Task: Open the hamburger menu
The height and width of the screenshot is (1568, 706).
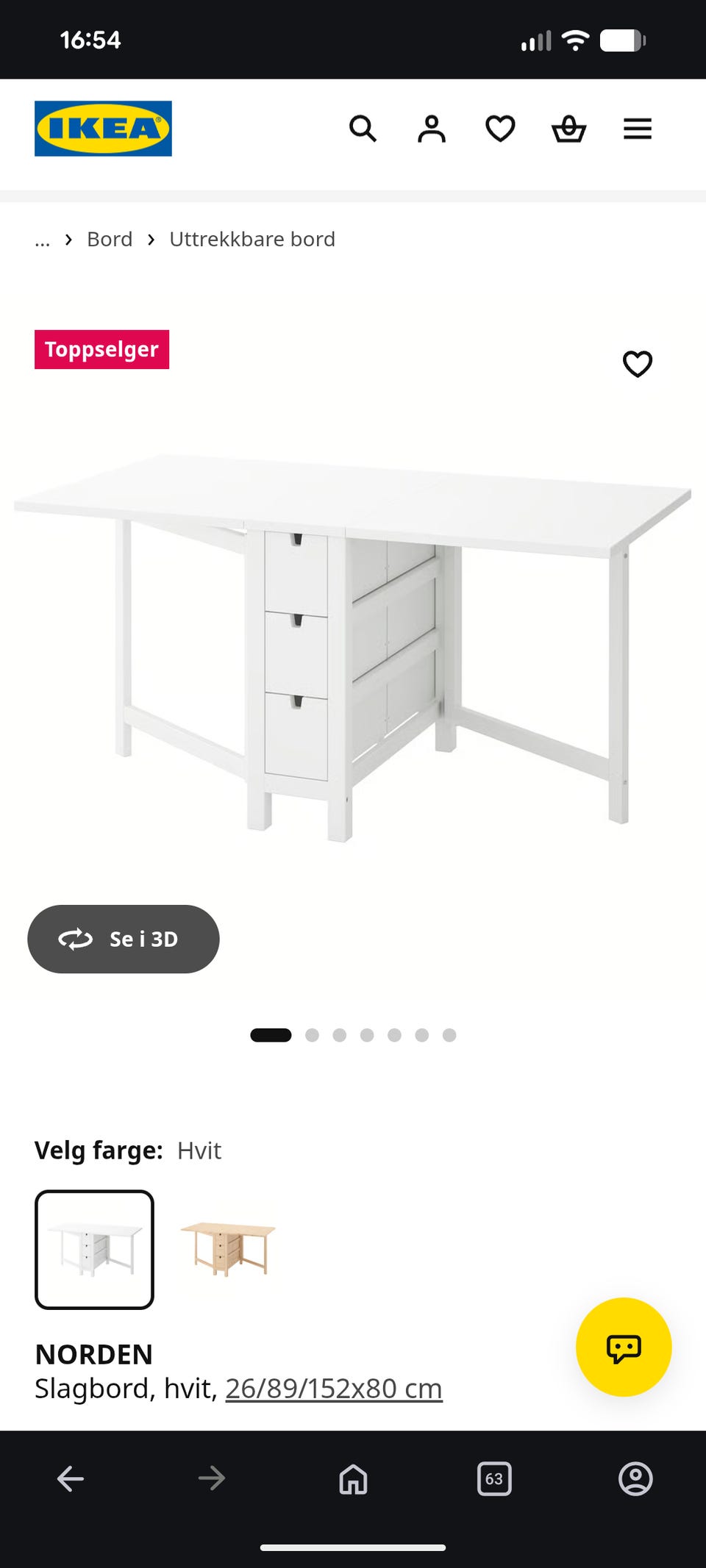Action: click(638, 129)
